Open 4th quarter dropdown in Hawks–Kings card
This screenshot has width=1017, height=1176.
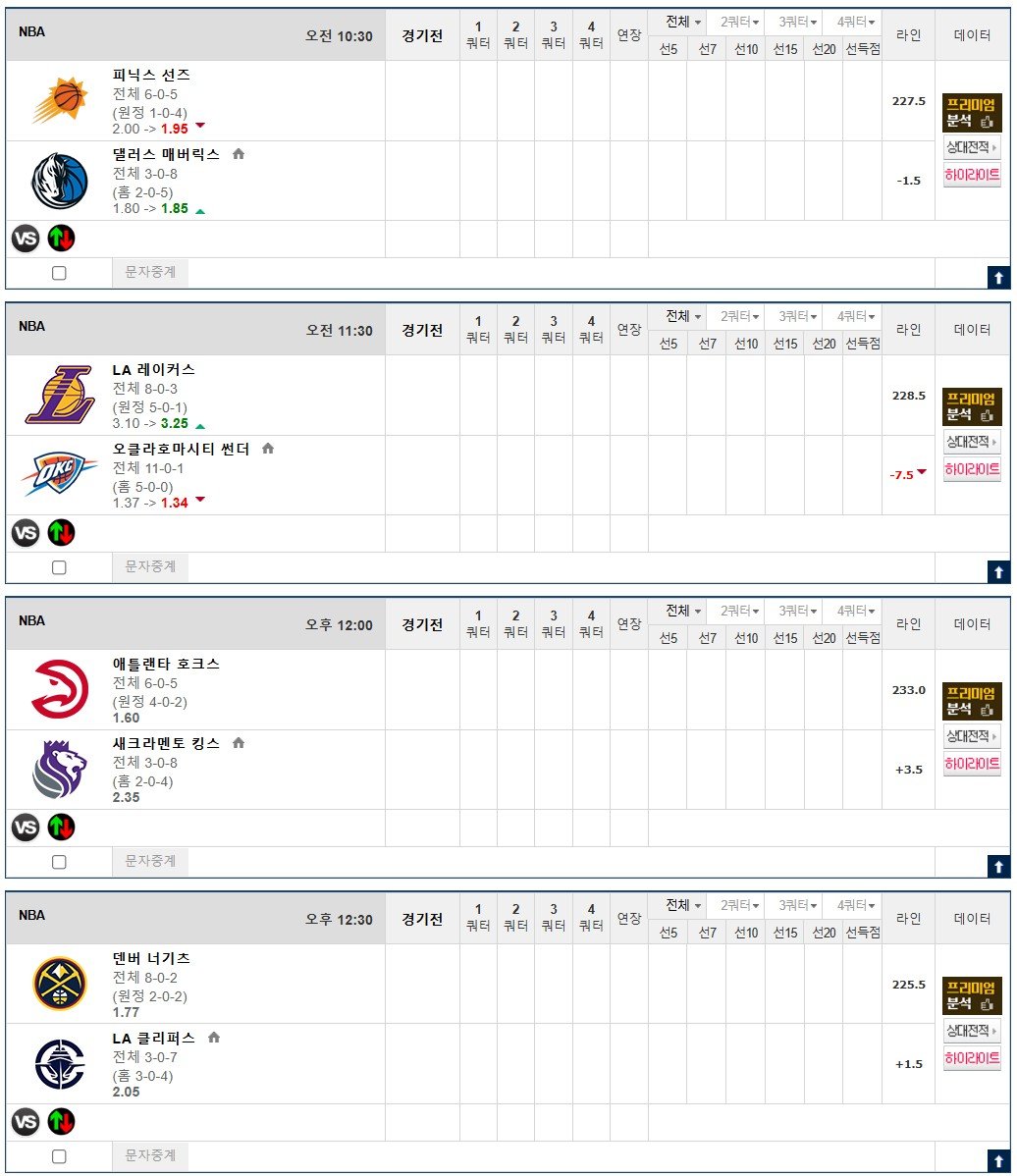pyautogui.click(x=856, y=611)
